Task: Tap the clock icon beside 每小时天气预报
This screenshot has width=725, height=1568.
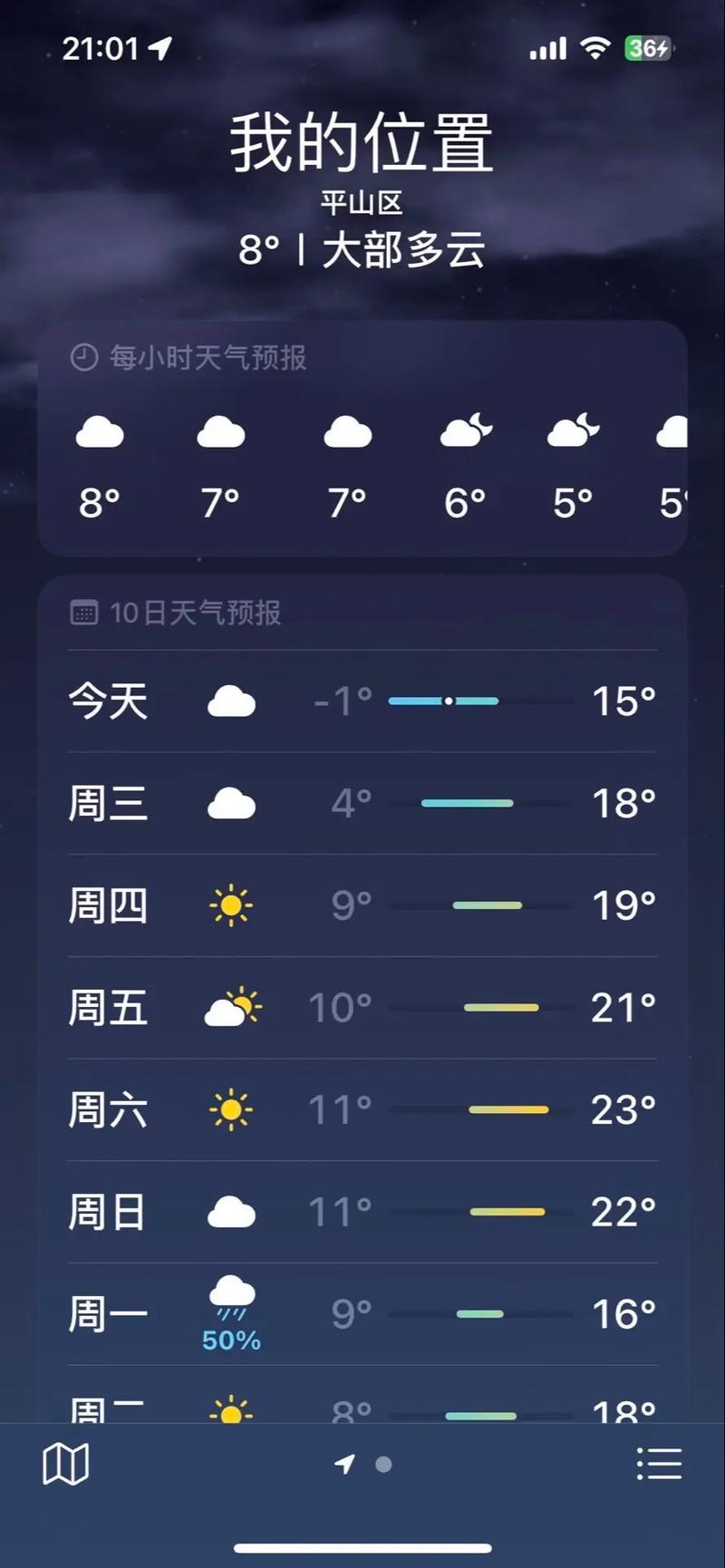Action: pyautogui.click(x=82, y=357)
